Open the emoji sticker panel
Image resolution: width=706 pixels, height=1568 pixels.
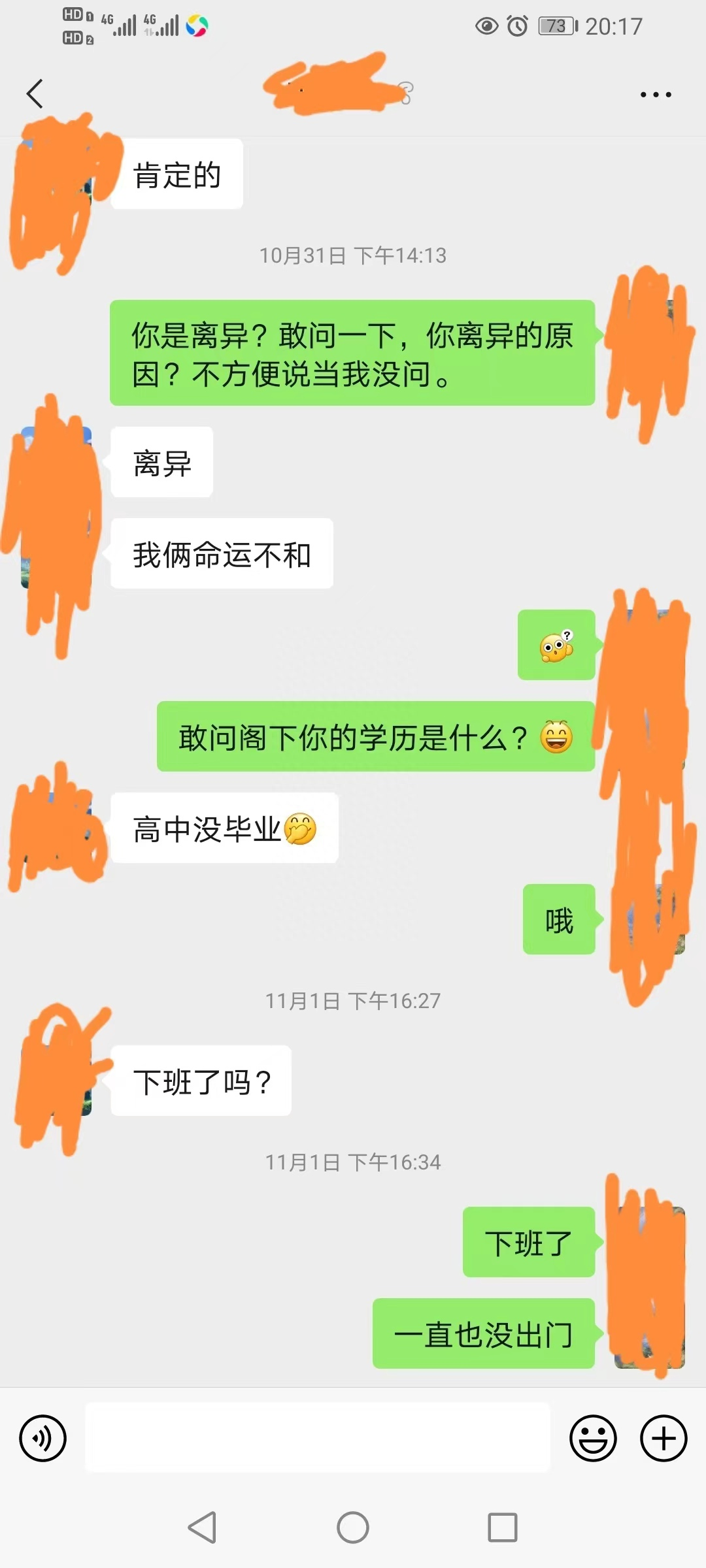click(593, 1438)
